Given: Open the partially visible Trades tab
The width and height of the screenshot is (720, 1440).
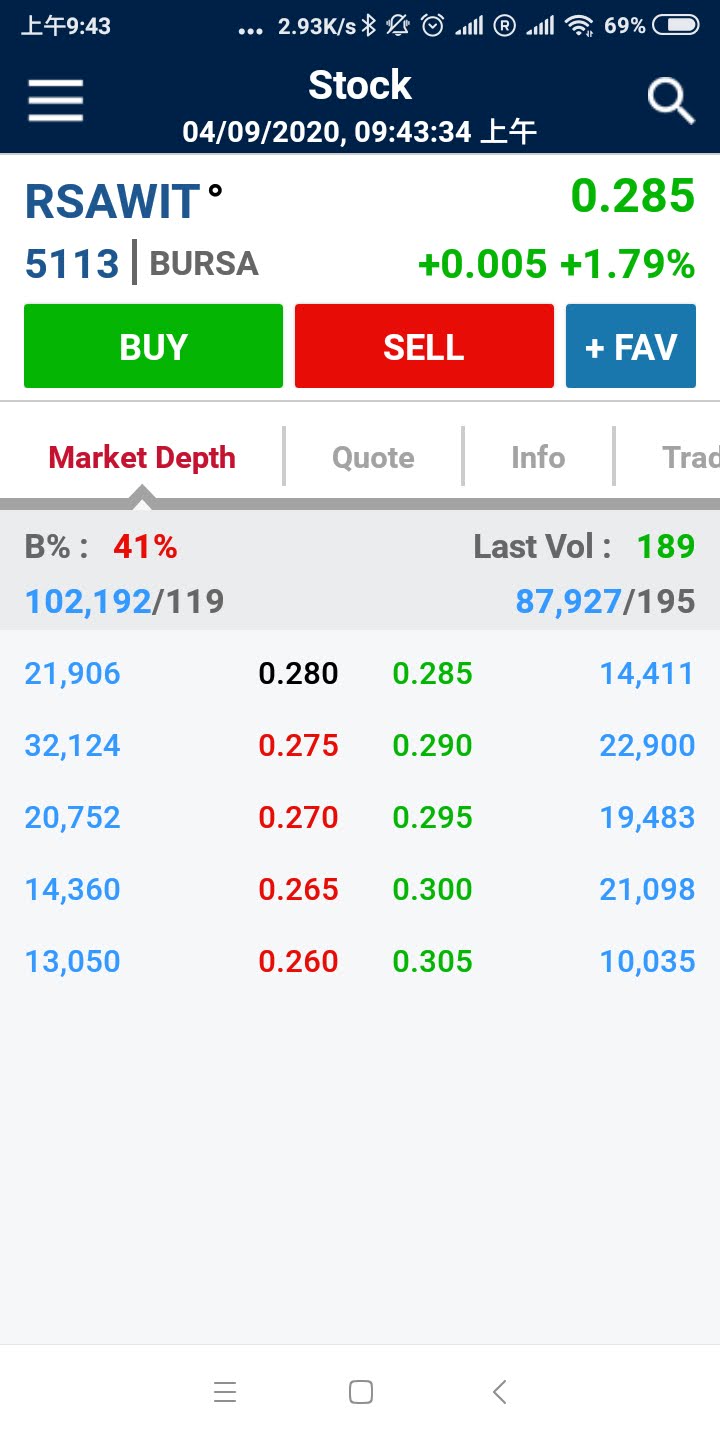Looking at the screenshot, I should (690, 458).
